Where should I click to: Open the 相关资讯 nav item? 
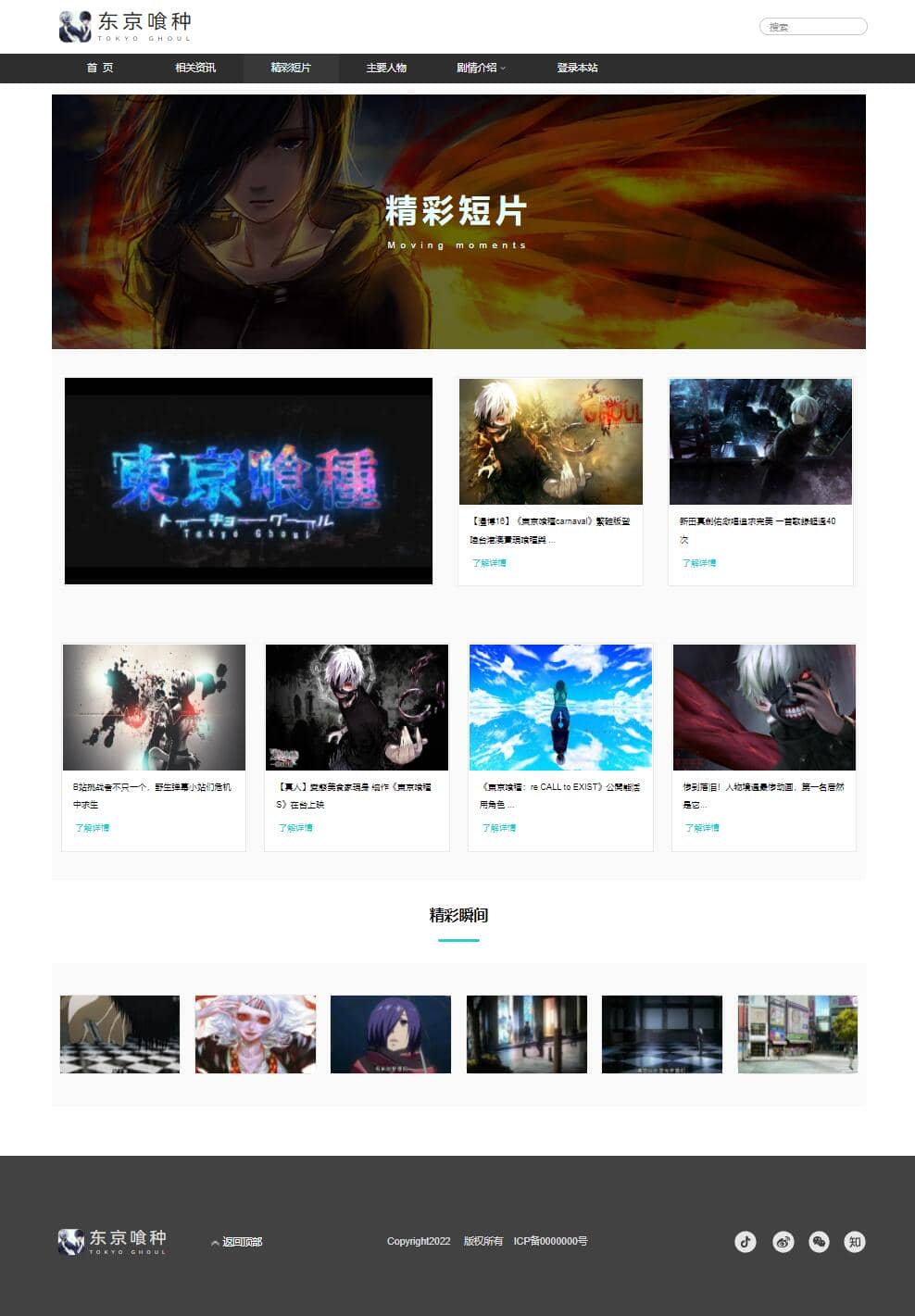point(195,68)
